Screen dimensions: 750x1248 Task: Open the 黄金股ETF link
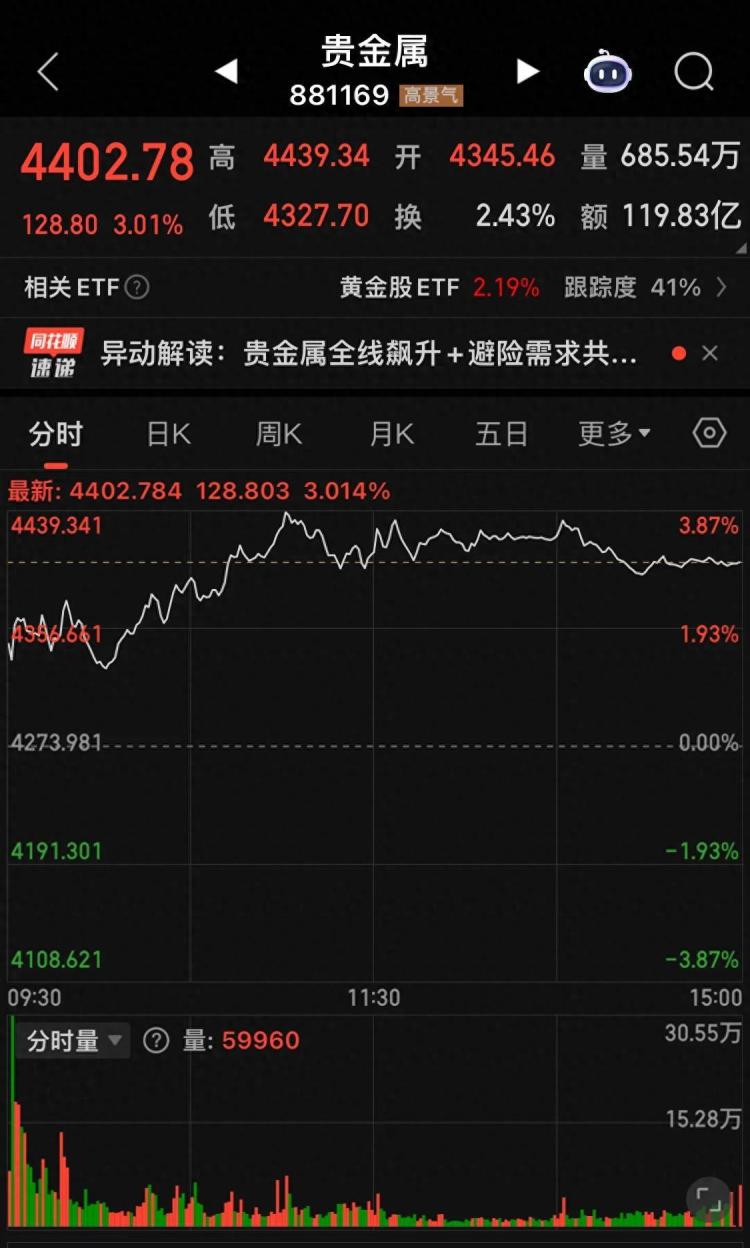pyautogui.click(x=398, y=287)
